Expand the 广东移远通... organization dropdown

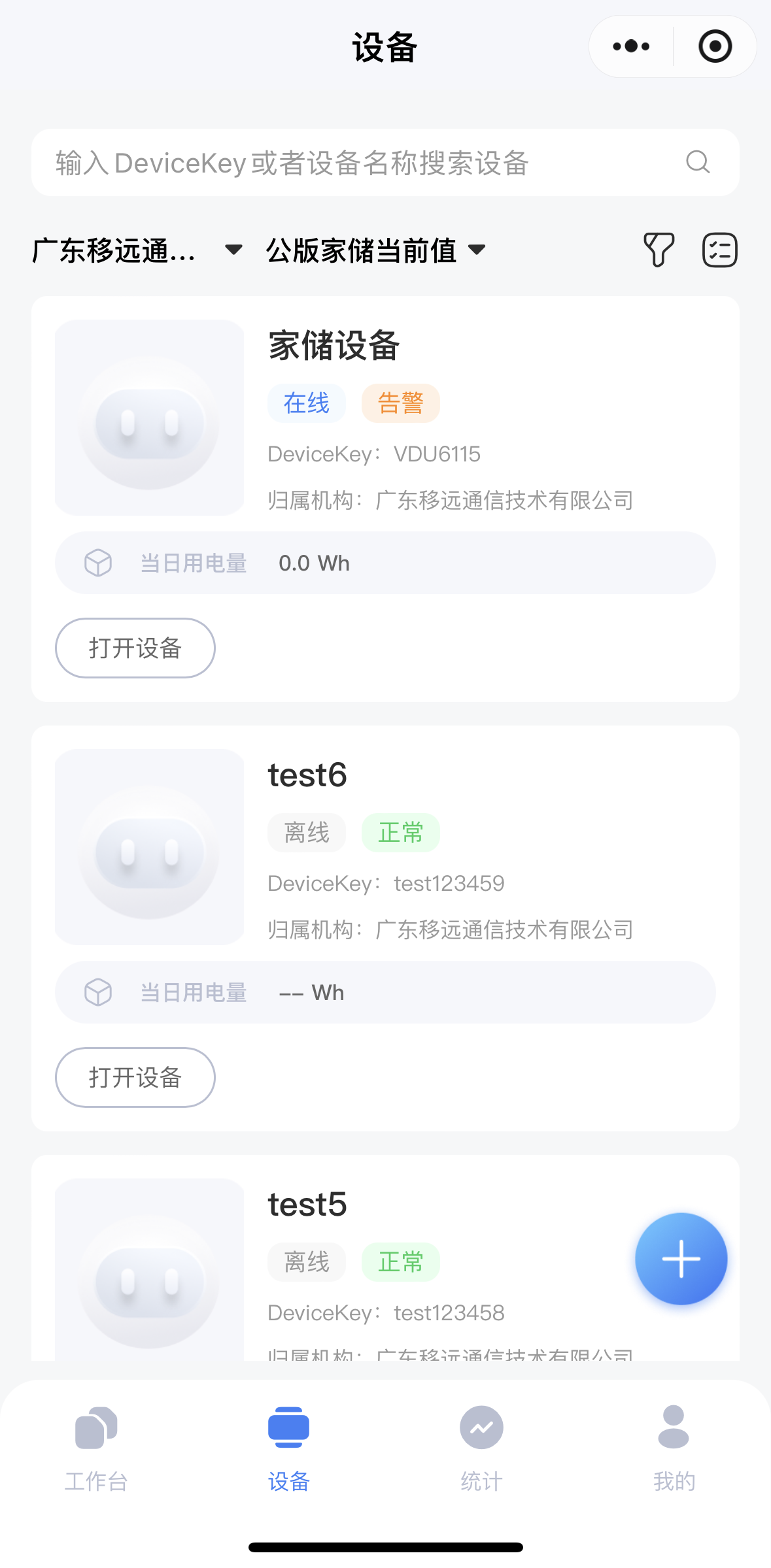(137, 250)
